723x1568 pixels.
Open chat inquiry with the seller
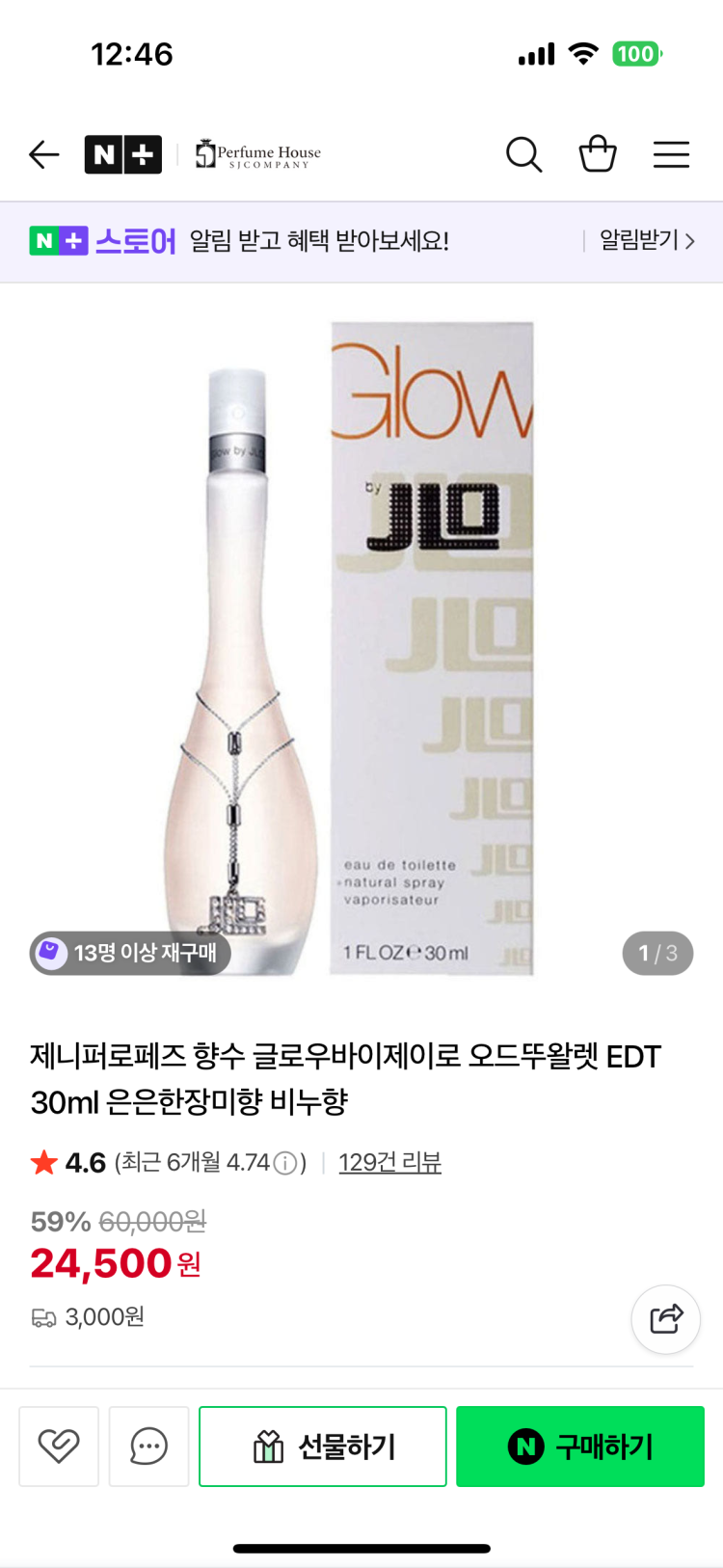point(148,1446)
